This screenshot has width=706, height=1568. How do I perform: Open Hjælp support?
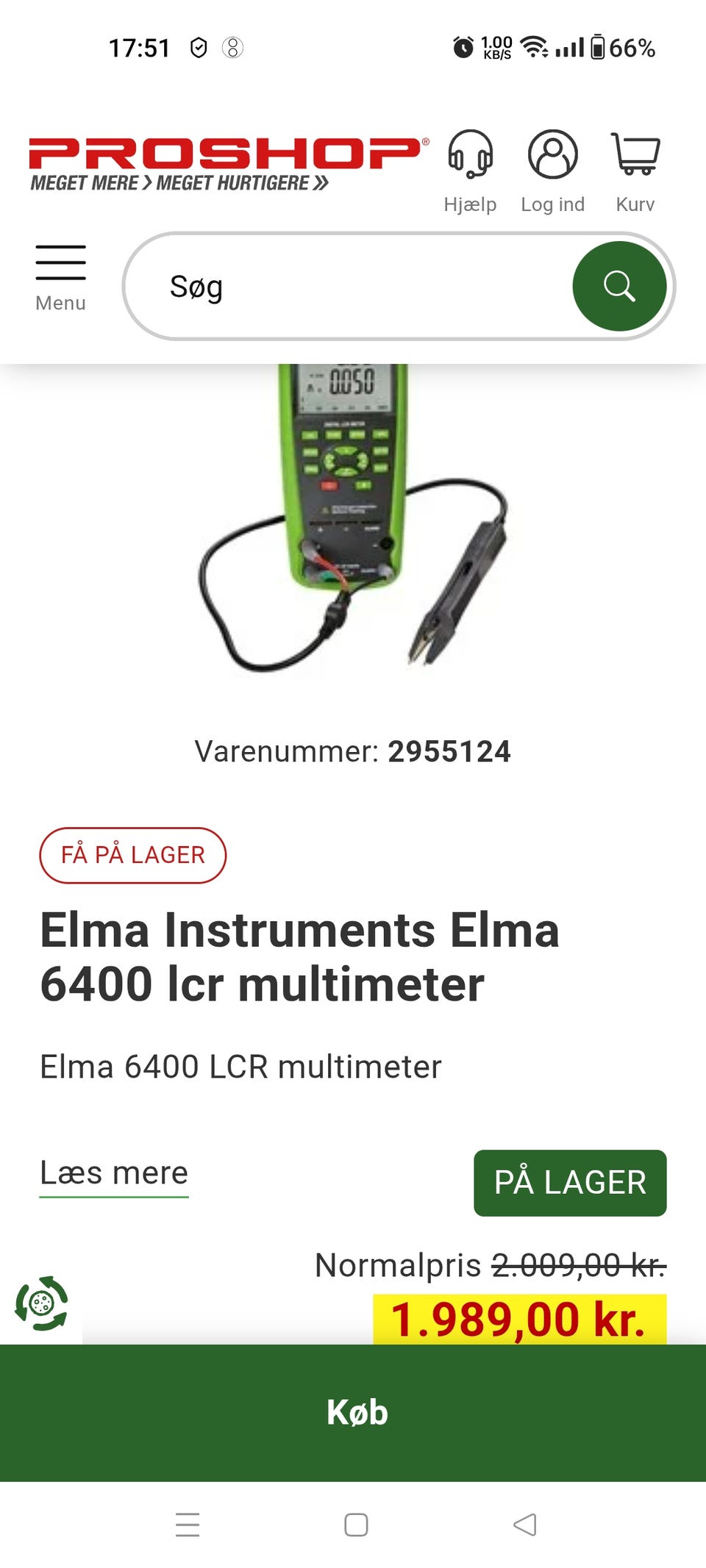click(470, 171)
